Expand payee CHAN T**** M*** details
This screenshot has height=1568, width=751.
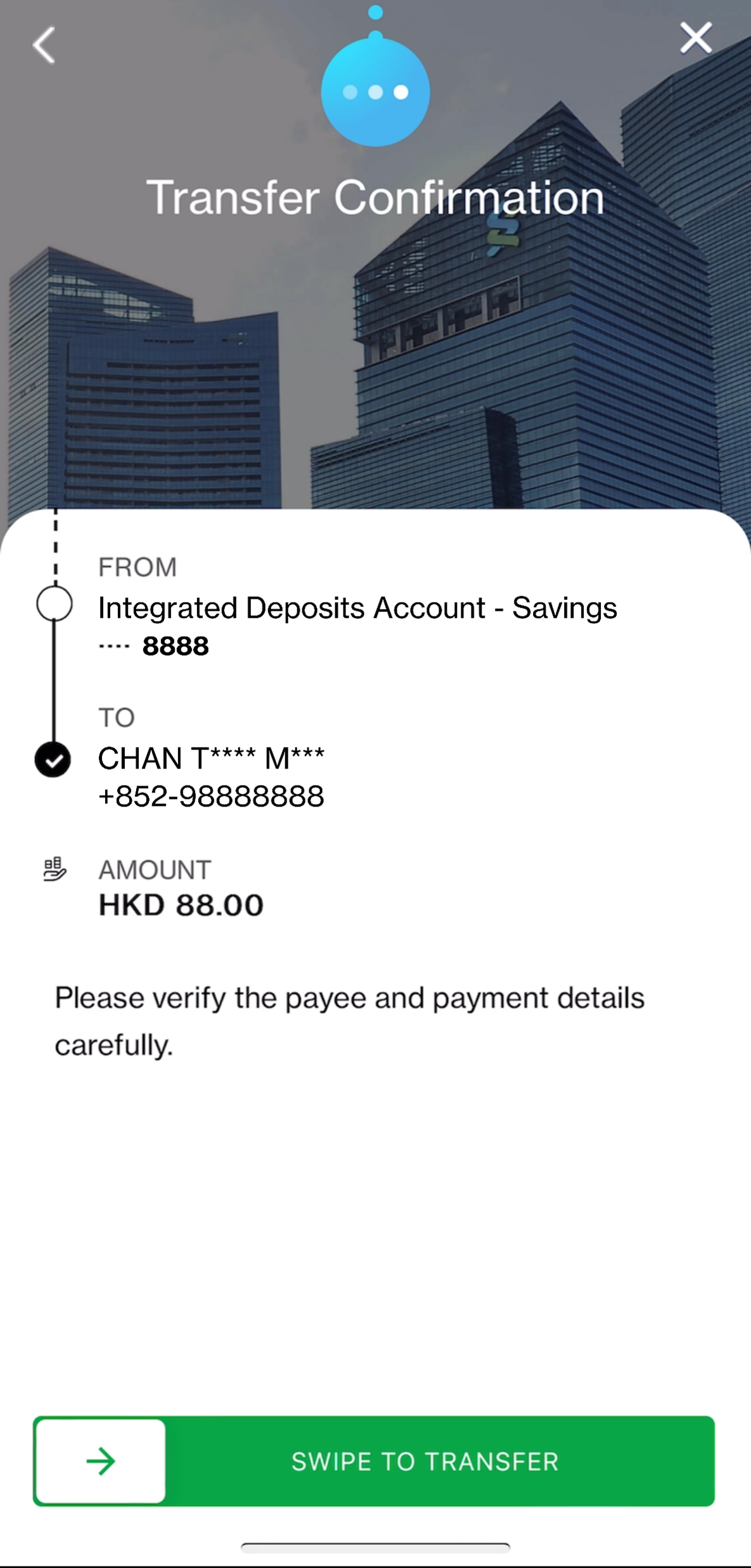tap(211, 759)
